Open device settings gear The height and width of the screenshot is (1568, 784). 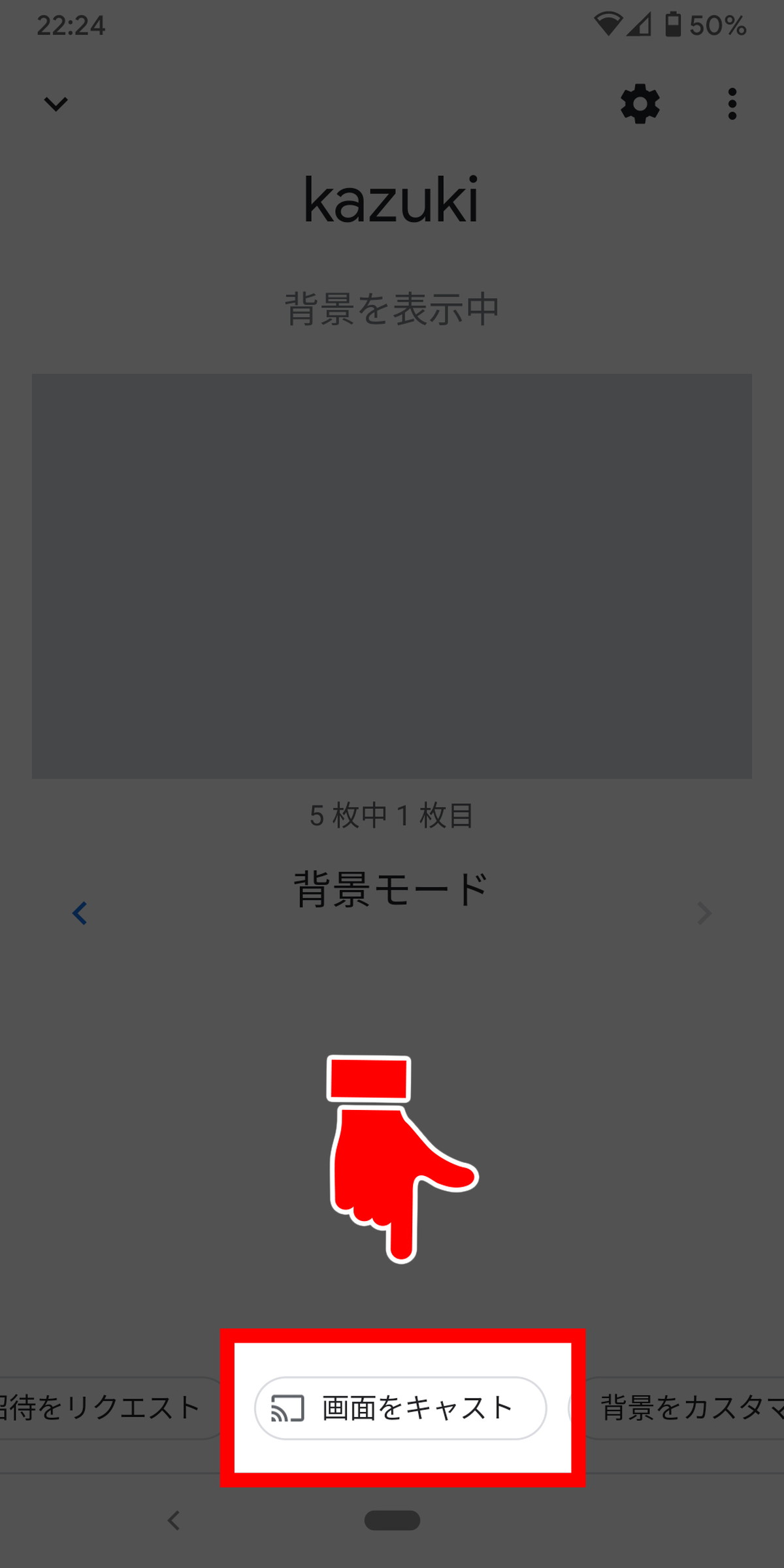point(640,104)
